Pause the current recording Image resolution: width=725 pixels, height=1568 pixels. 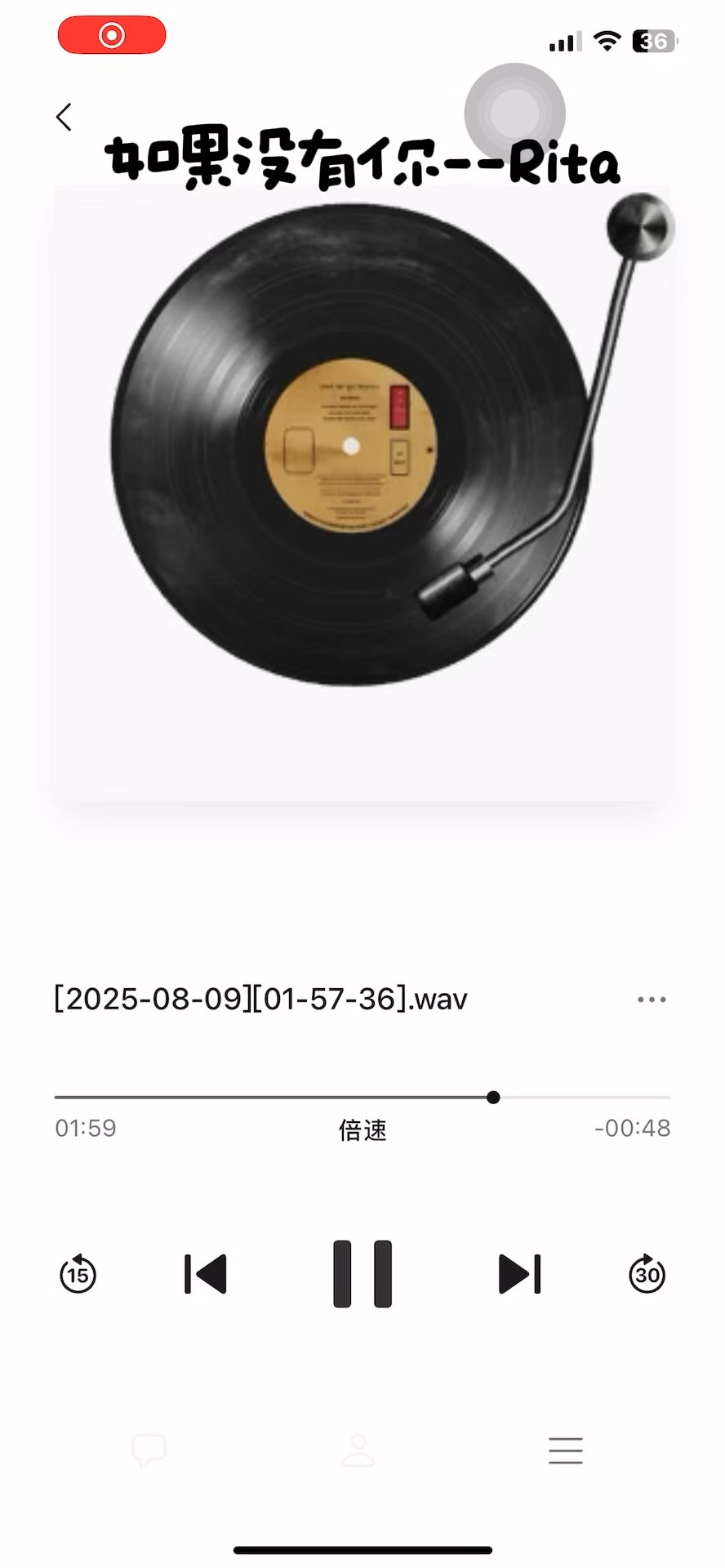coord(362,1274)
